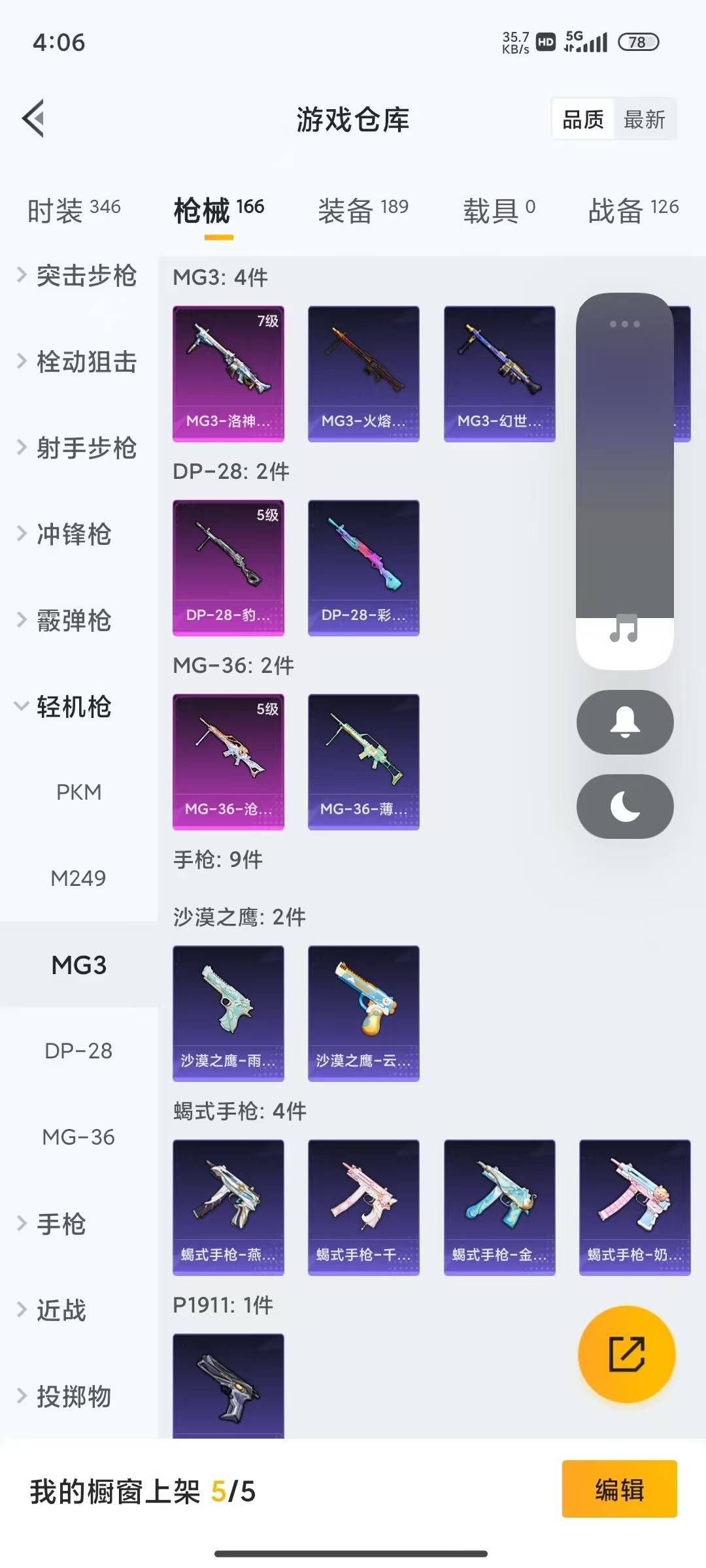Select M249 in the sidebar
The width and height of the screenshot is (706, 1568).
pos(79,879)
